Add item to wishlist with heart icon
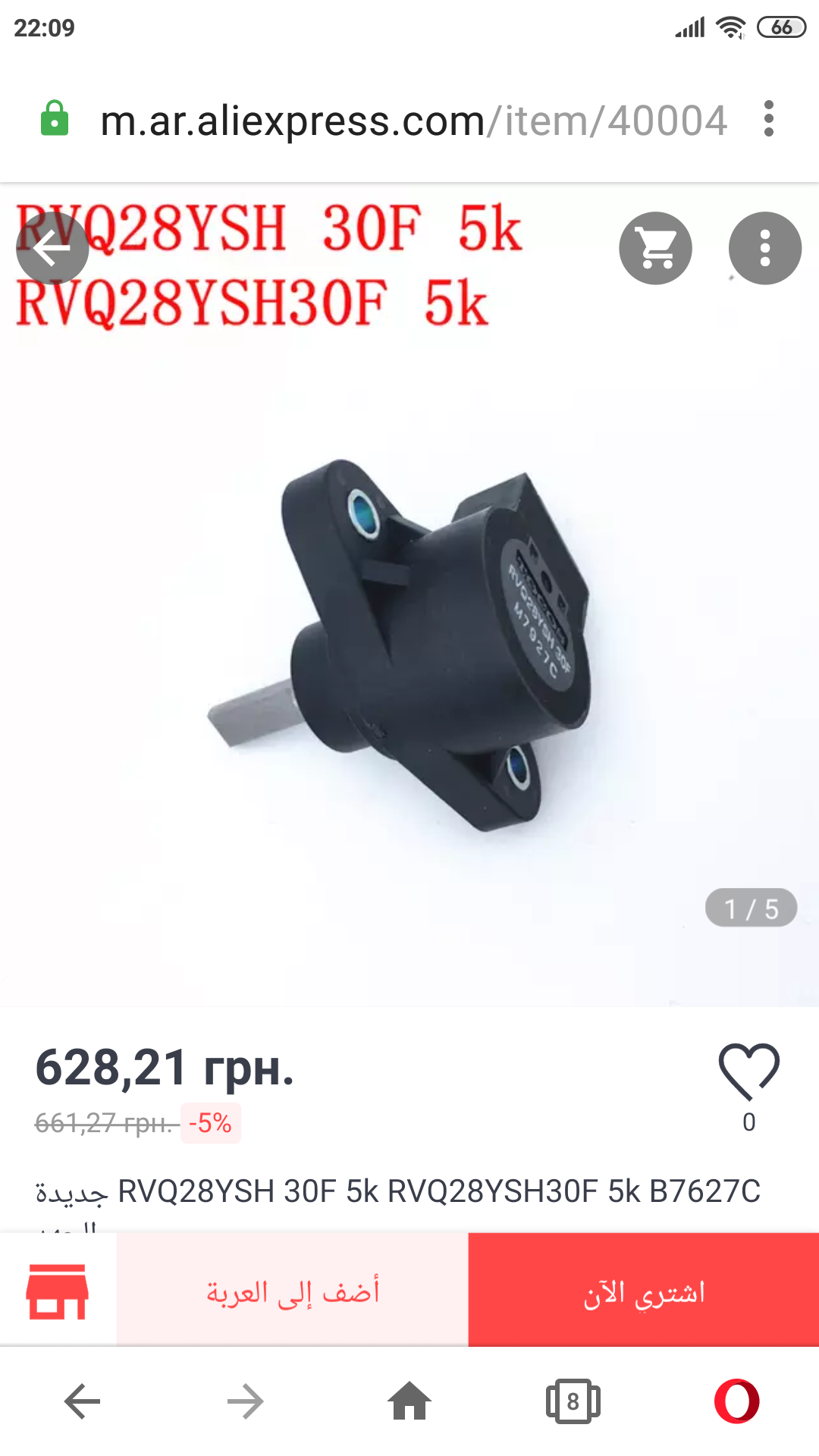 (748, 1072)
